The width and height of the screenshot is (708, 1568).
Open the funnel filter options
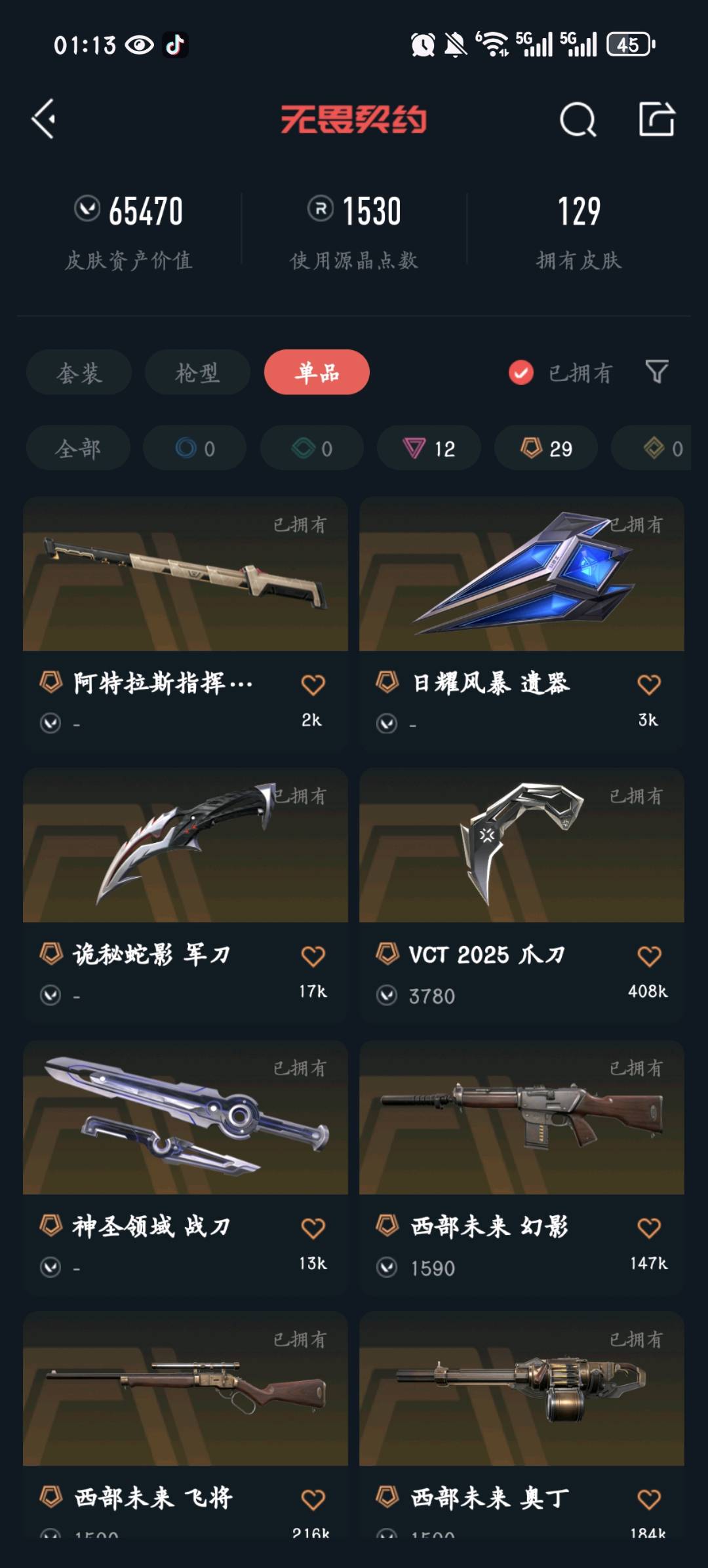(x=656, y=372)
